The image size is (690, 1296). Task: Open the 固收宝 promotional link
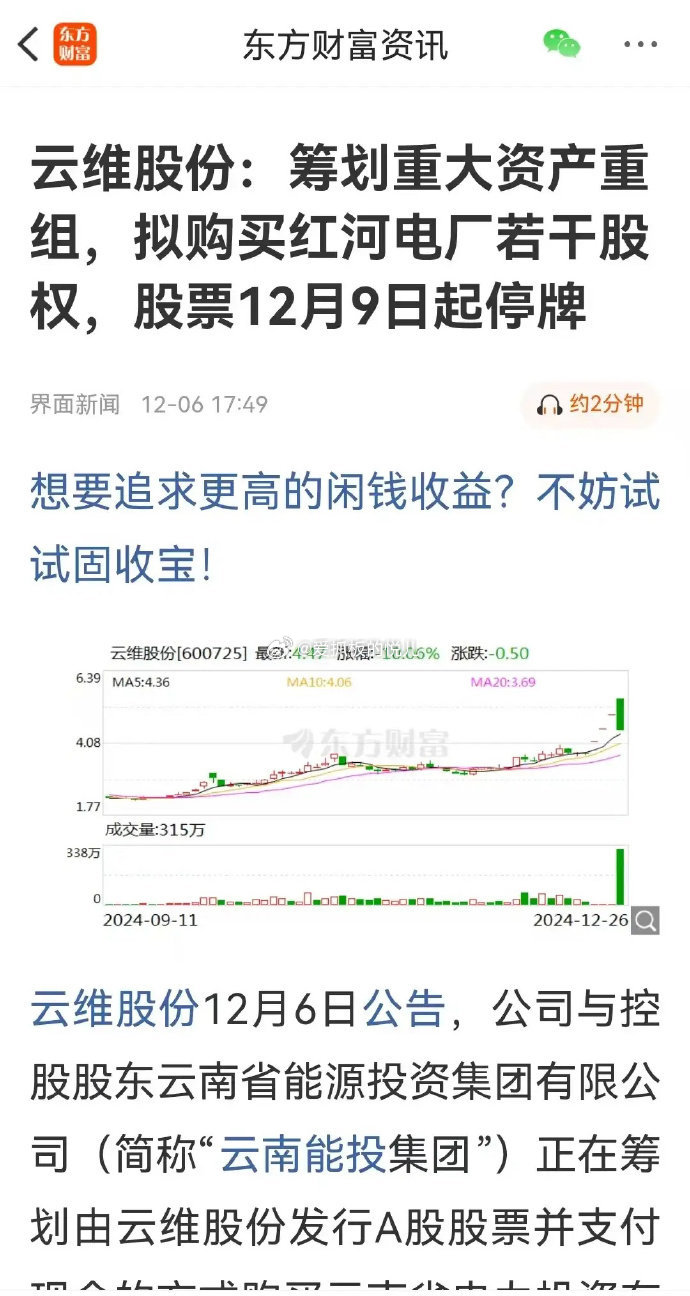[345, 529]
